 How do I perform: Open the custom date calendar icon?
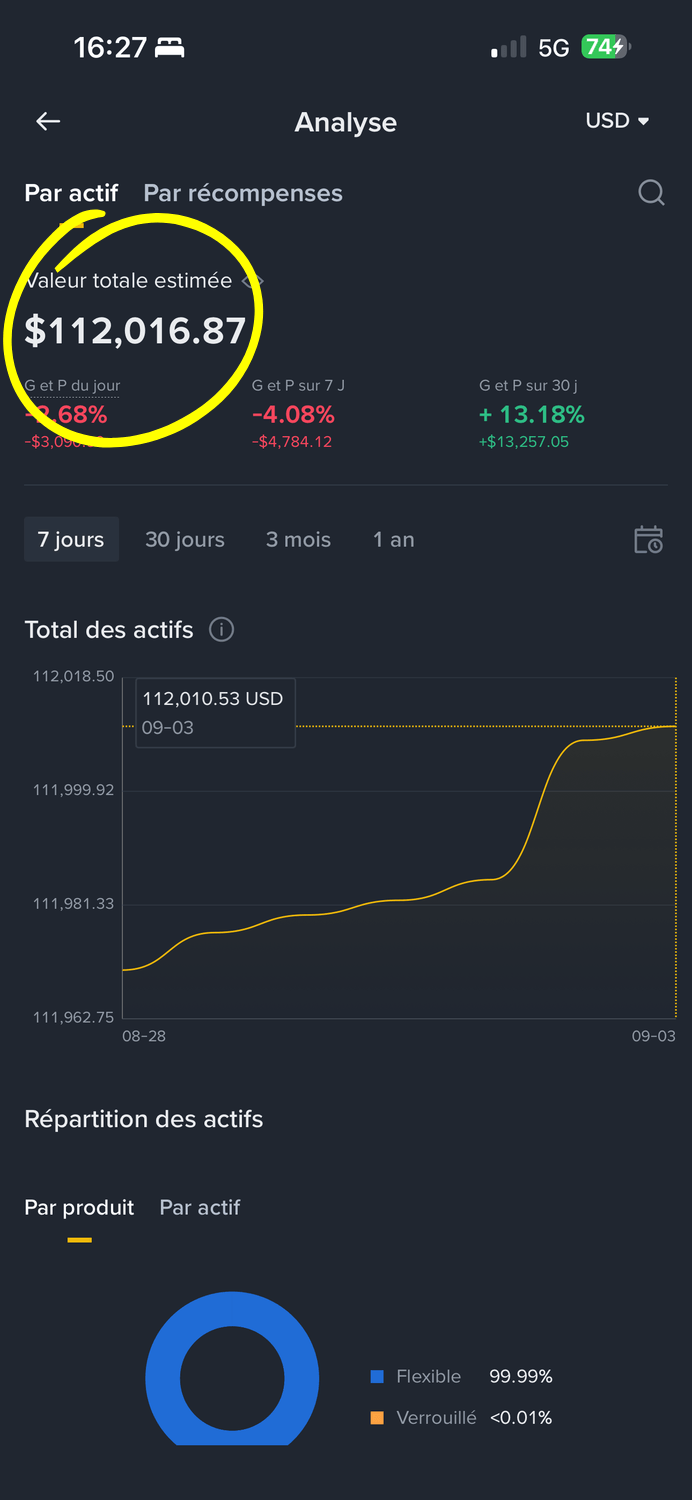[x=648, y=540]
